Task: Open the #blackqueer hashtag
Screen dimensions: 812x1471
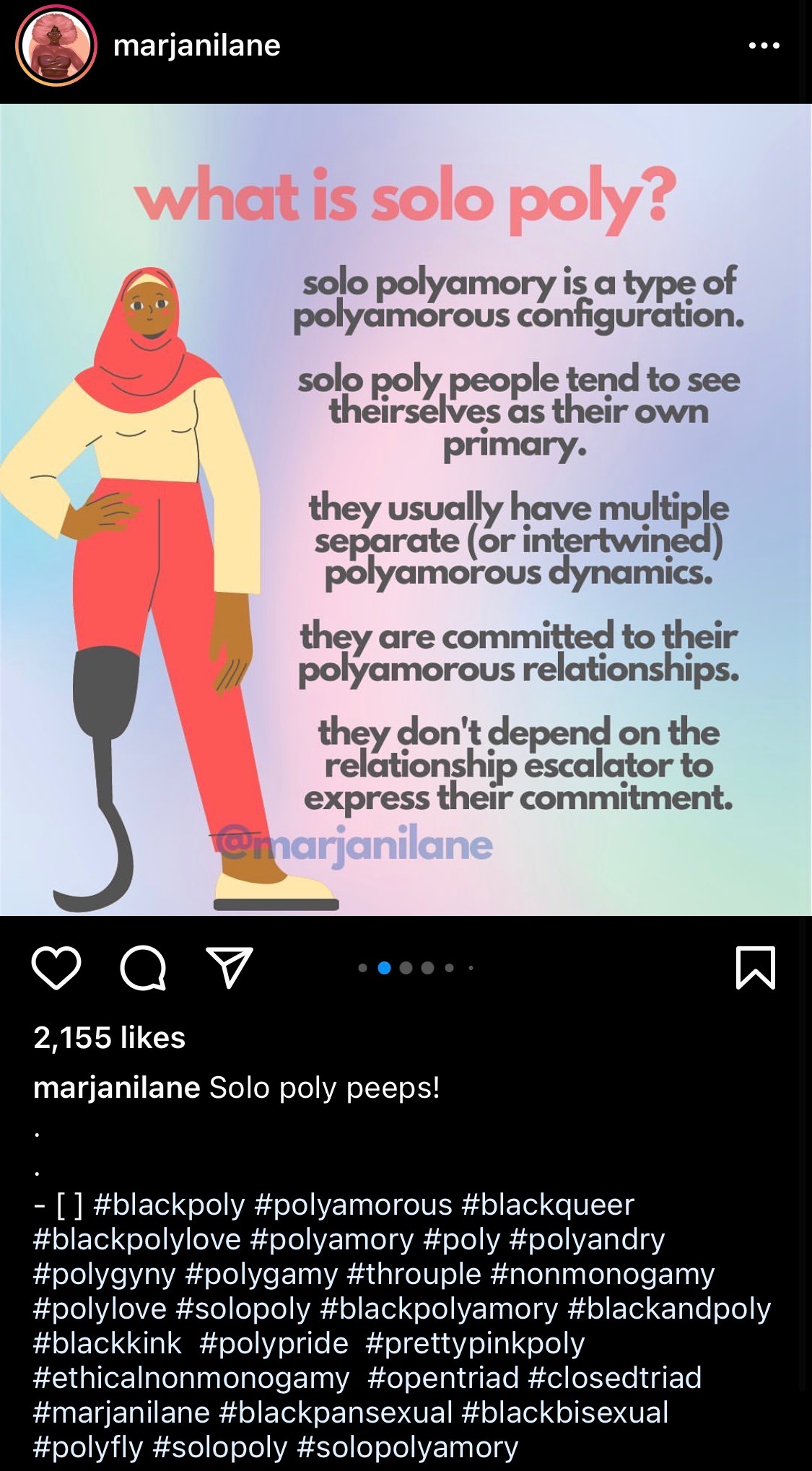Action: (x=548, y=1205)
